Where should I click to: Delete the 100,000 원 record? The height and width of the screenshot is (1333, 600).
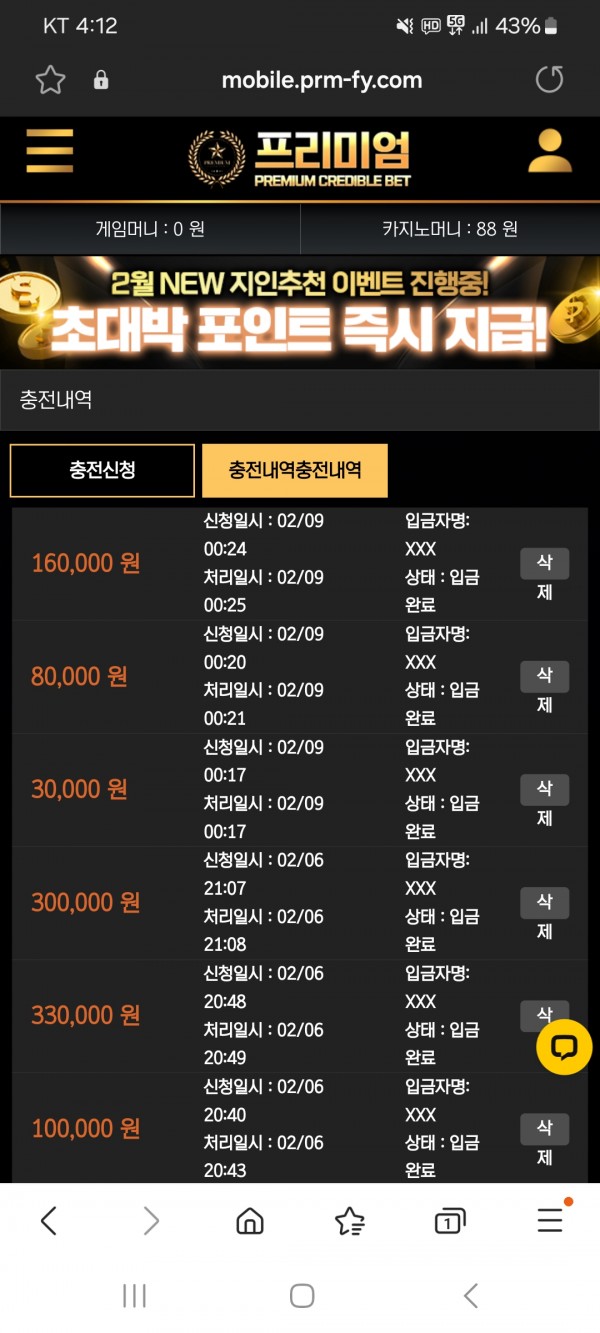[x=544, y=1142]
